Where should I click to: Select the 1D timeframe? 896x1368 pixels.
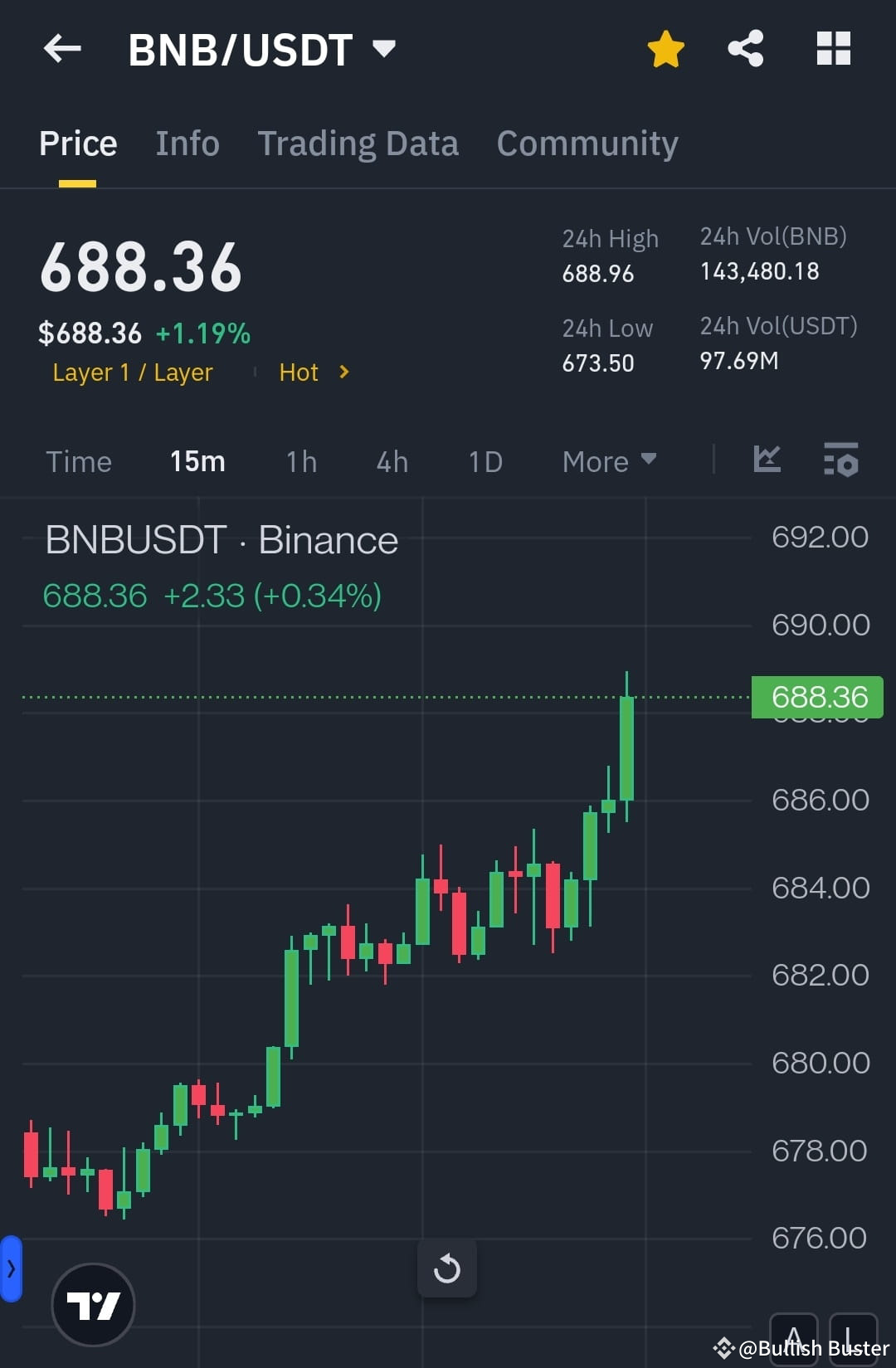tap(485, 461)
